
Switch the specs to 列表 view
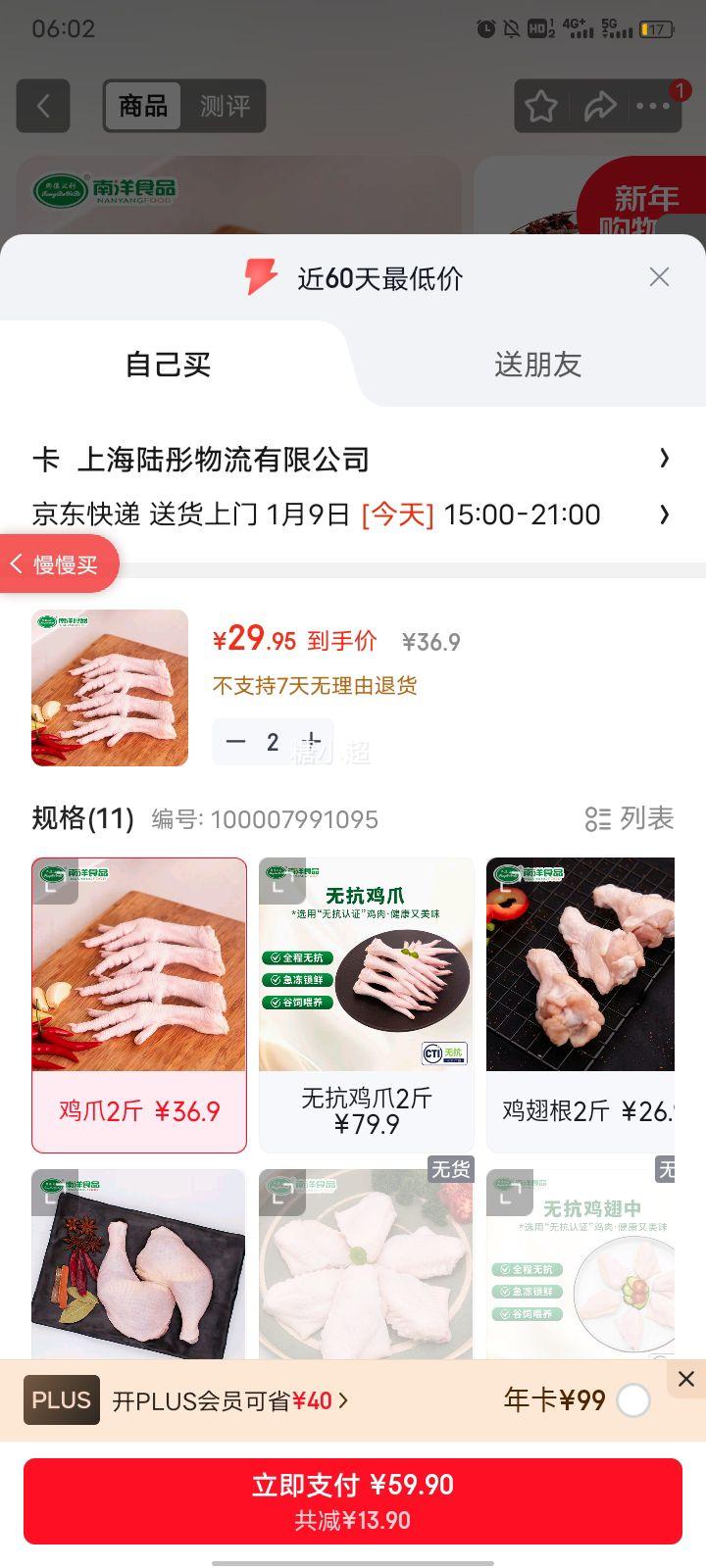630,818
